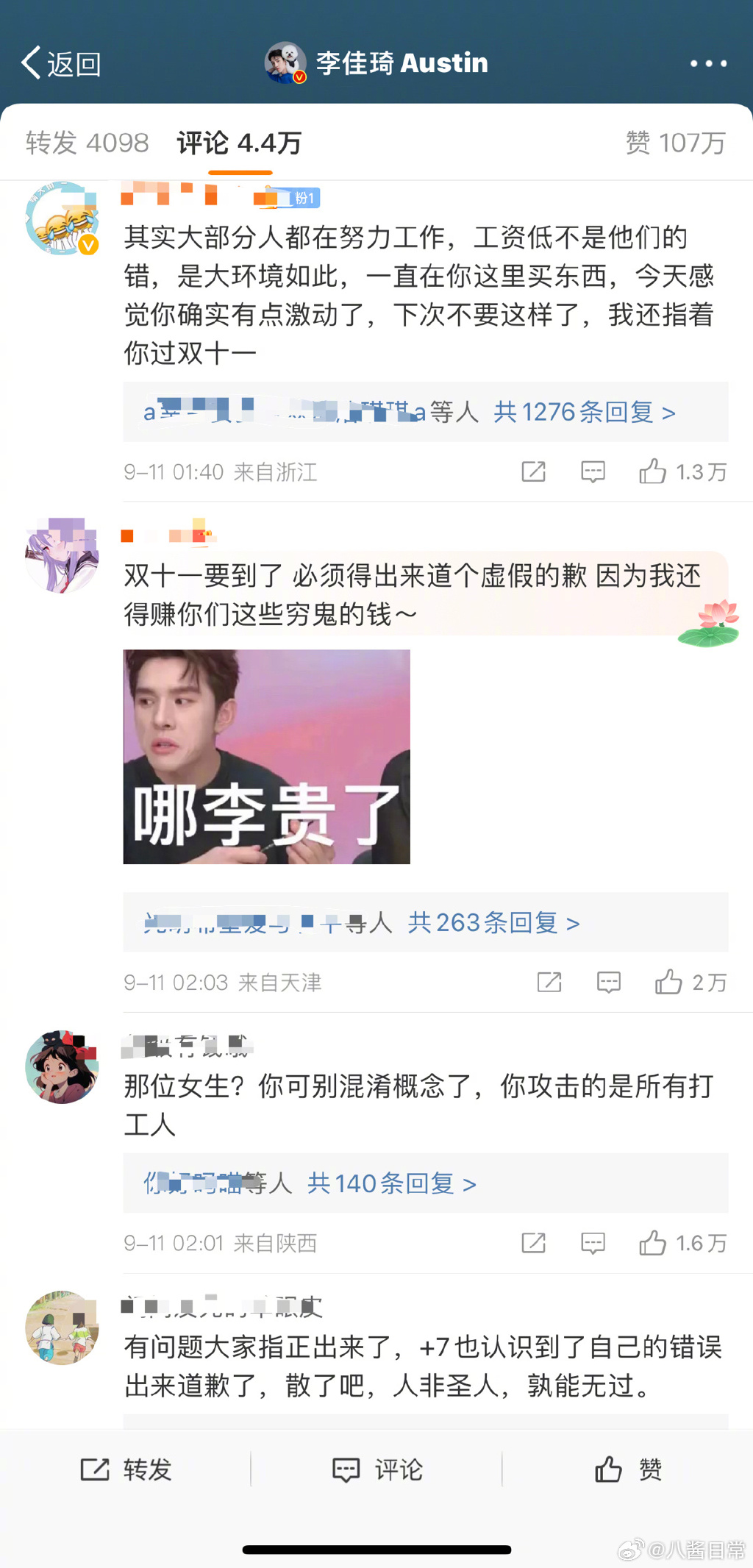The image size is (753, 1568).
Task: Expand the 共263条回复 replies
Action: click(x=493, y=923)
